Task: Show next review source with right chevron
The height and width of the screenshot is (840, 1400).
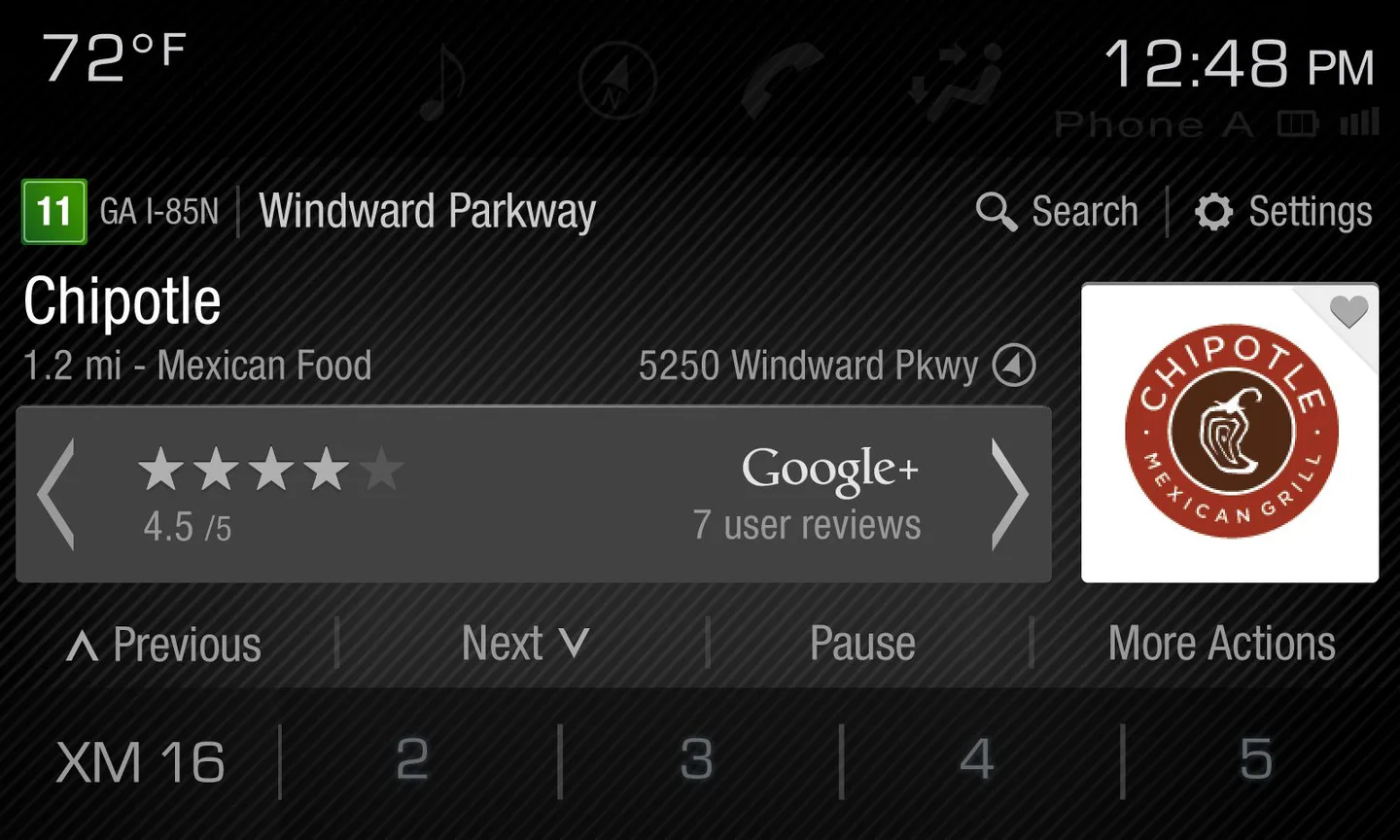Action: 1009,494
